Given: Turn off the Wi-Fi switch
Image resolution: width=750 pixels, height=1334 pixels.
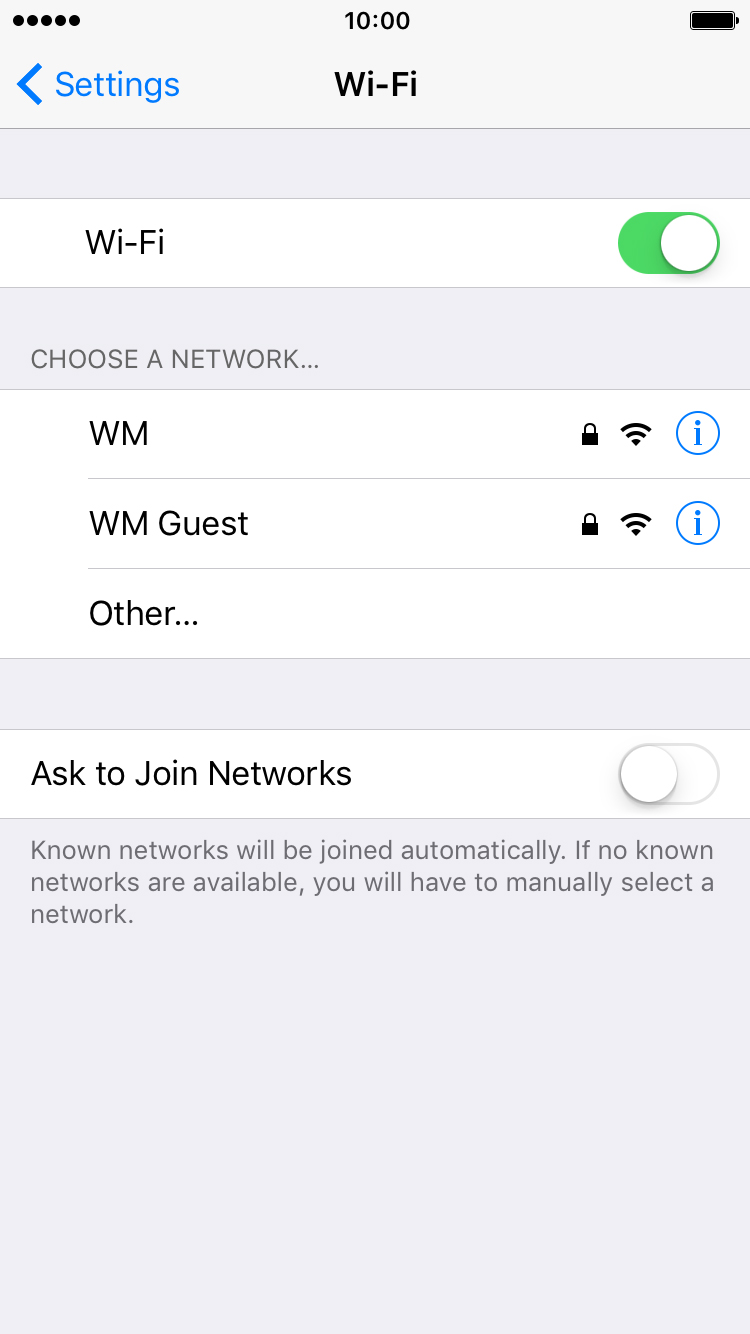Looking at the screenshot, I should click(669, 243).
